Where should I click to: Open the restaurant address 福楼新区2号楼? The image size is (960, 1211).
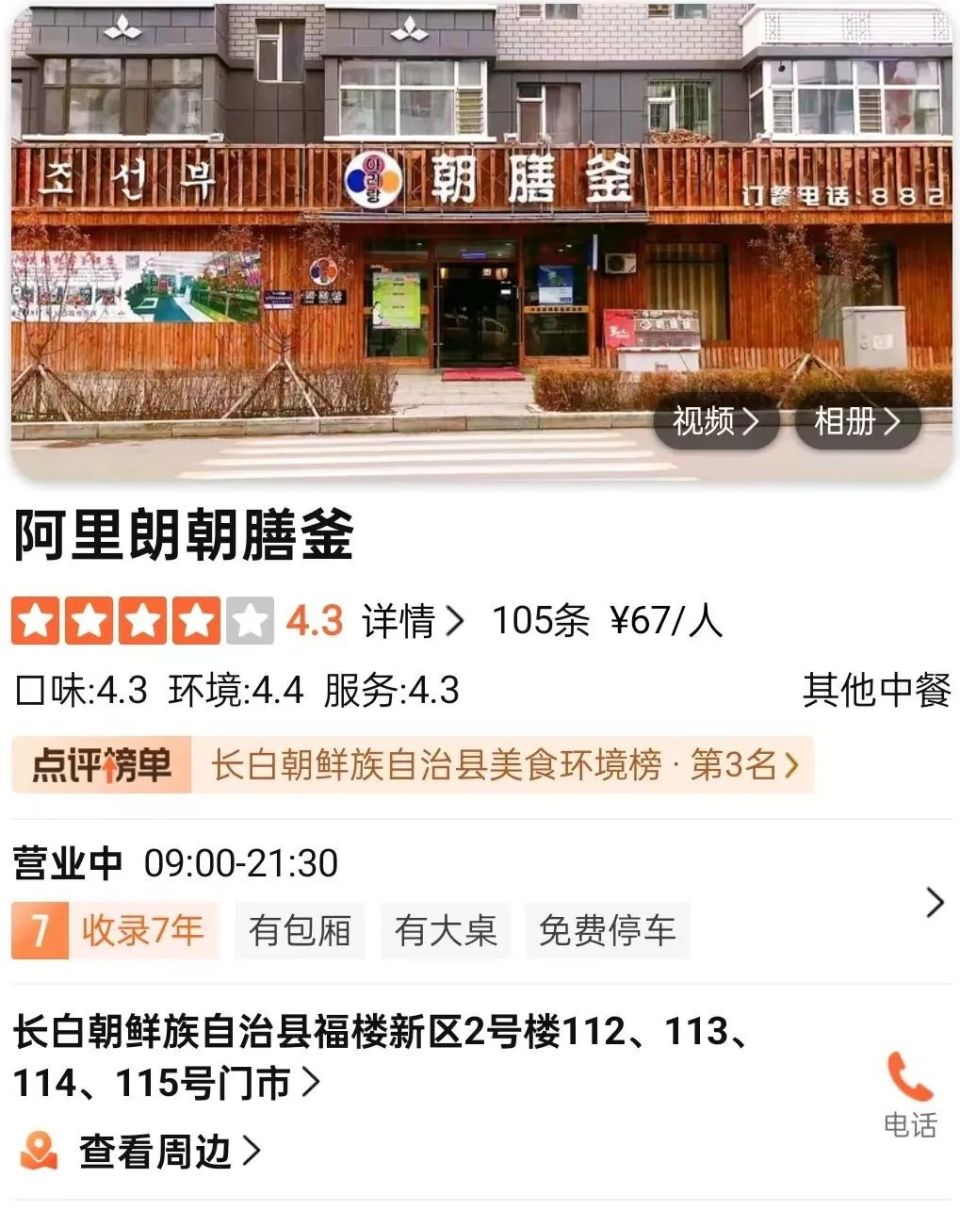[380, 1057]
